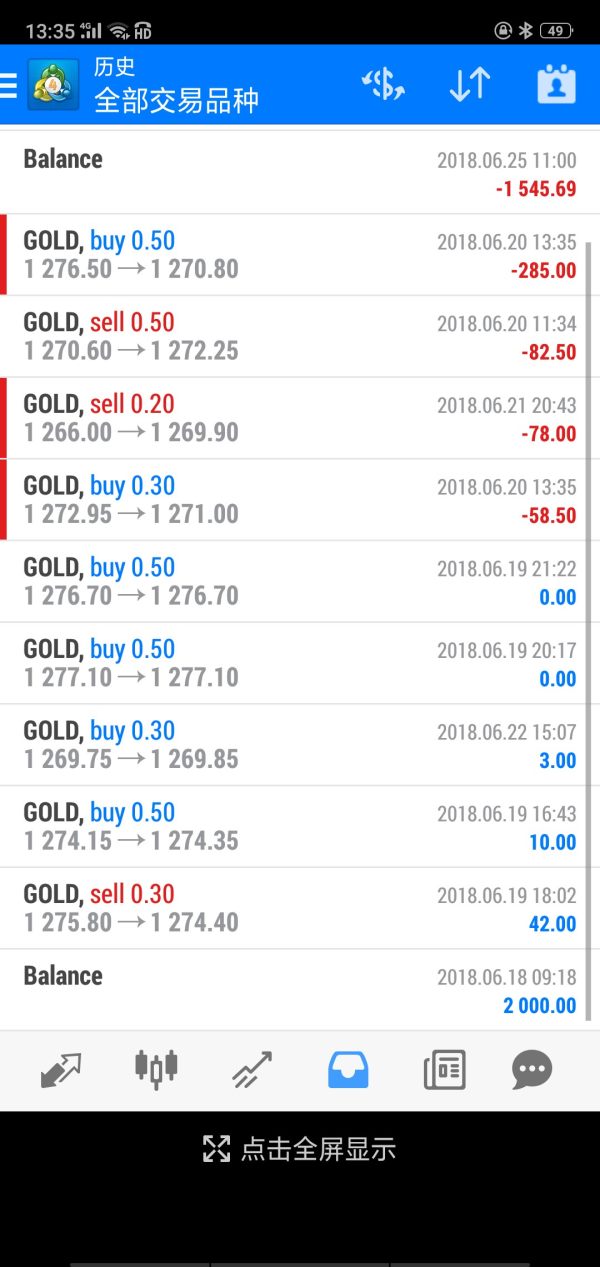Image resolution: width=600 pixels, height=1267 pixels.
Task: Switch to the Quotes tab
Action: (x=61, y=1071)
